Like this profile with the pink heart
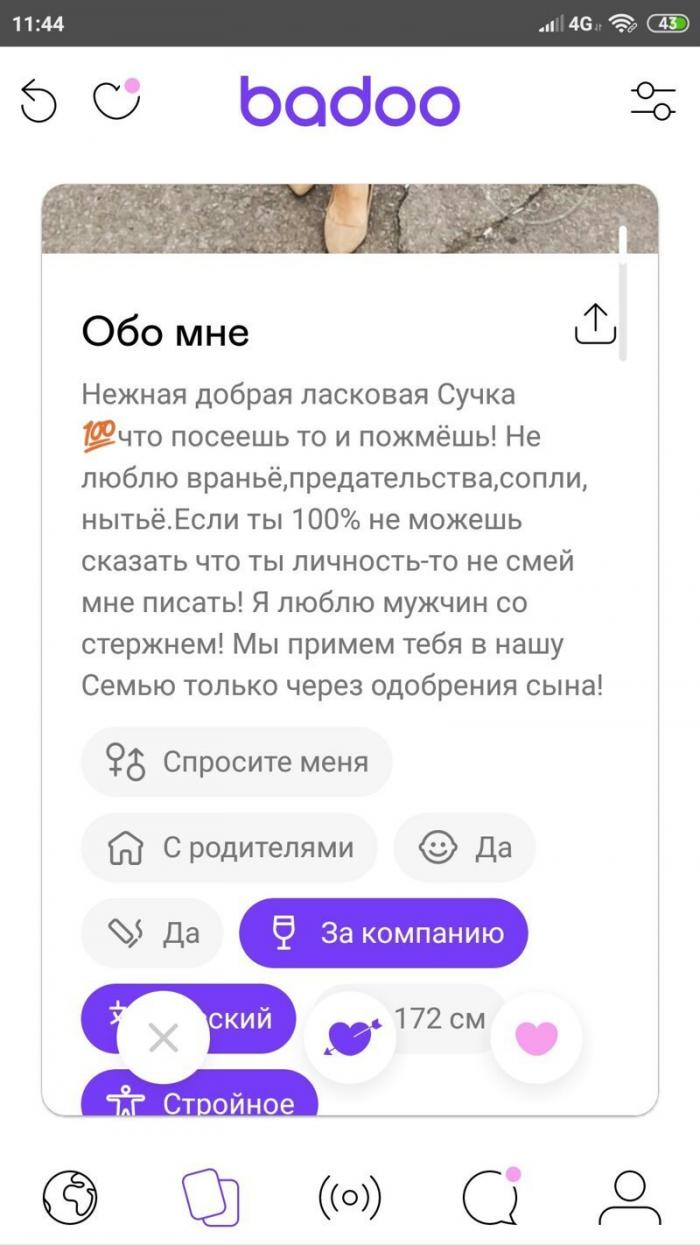The image size is (700, 1245). pos(536,1039)
